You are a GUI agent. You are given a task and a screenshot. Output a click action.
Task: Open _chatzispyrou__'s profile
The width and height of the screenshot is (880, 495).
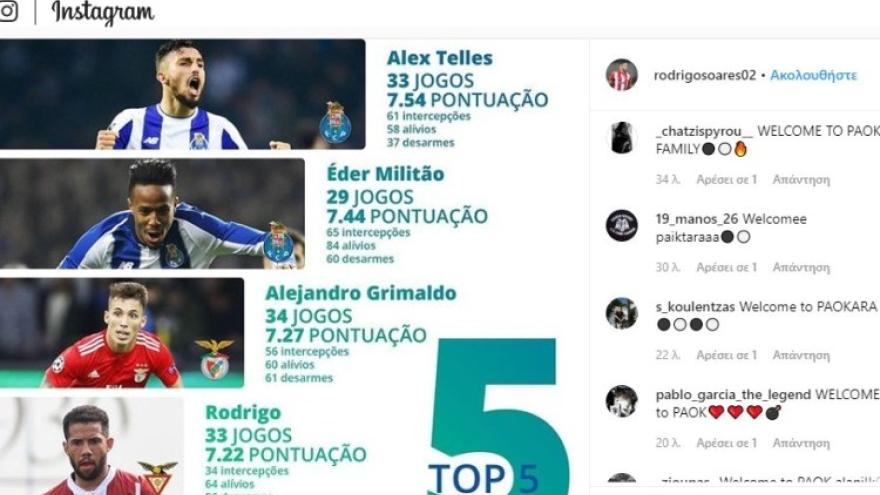tap(702, 131)
